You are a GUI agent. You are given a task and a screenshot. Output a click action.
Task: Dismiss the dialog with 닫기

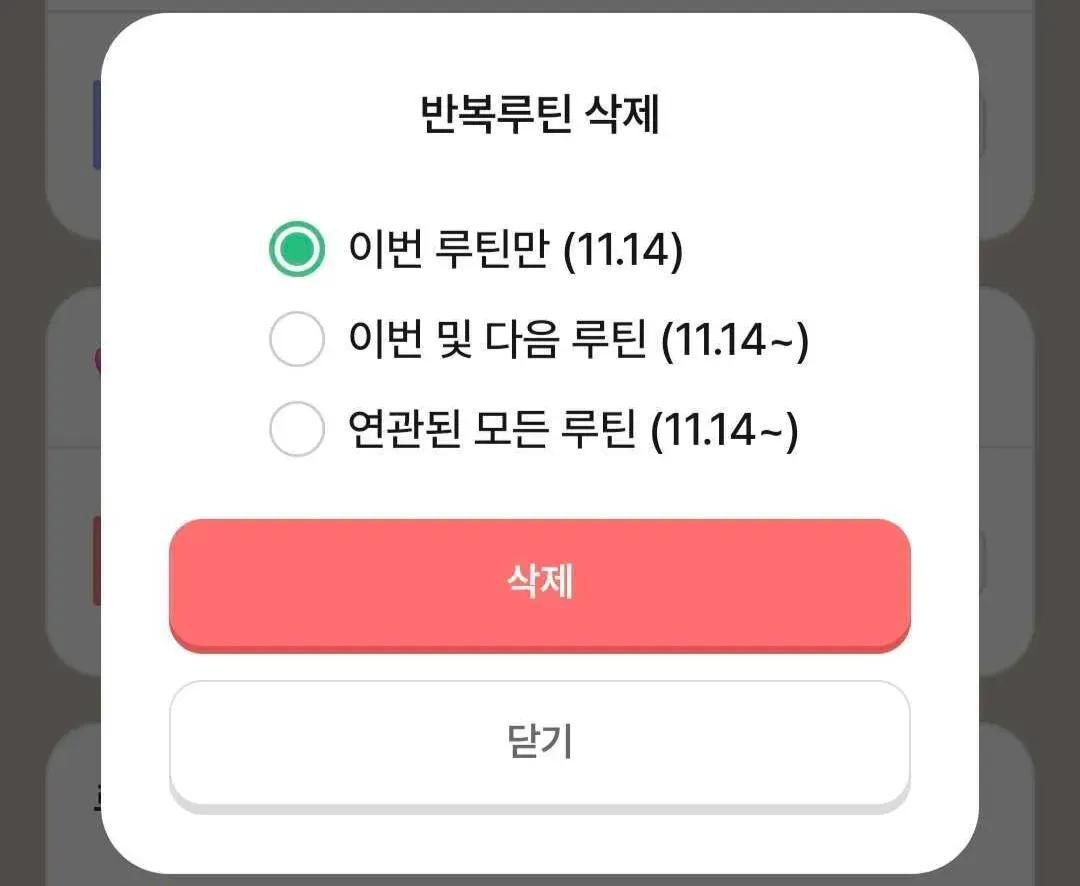(539, 742)
